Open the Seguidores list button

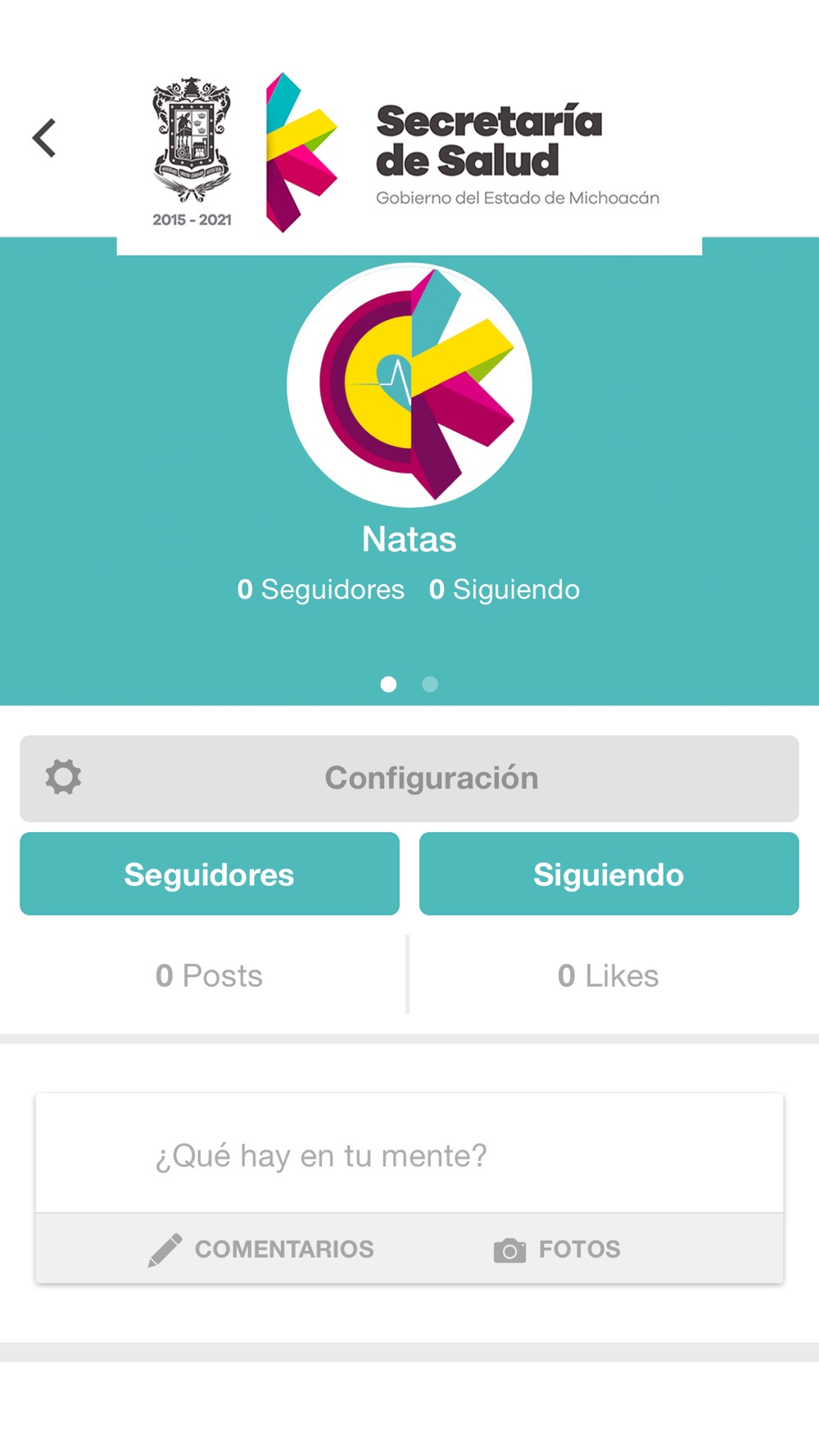pyautogui.click(x=210, y=874)
